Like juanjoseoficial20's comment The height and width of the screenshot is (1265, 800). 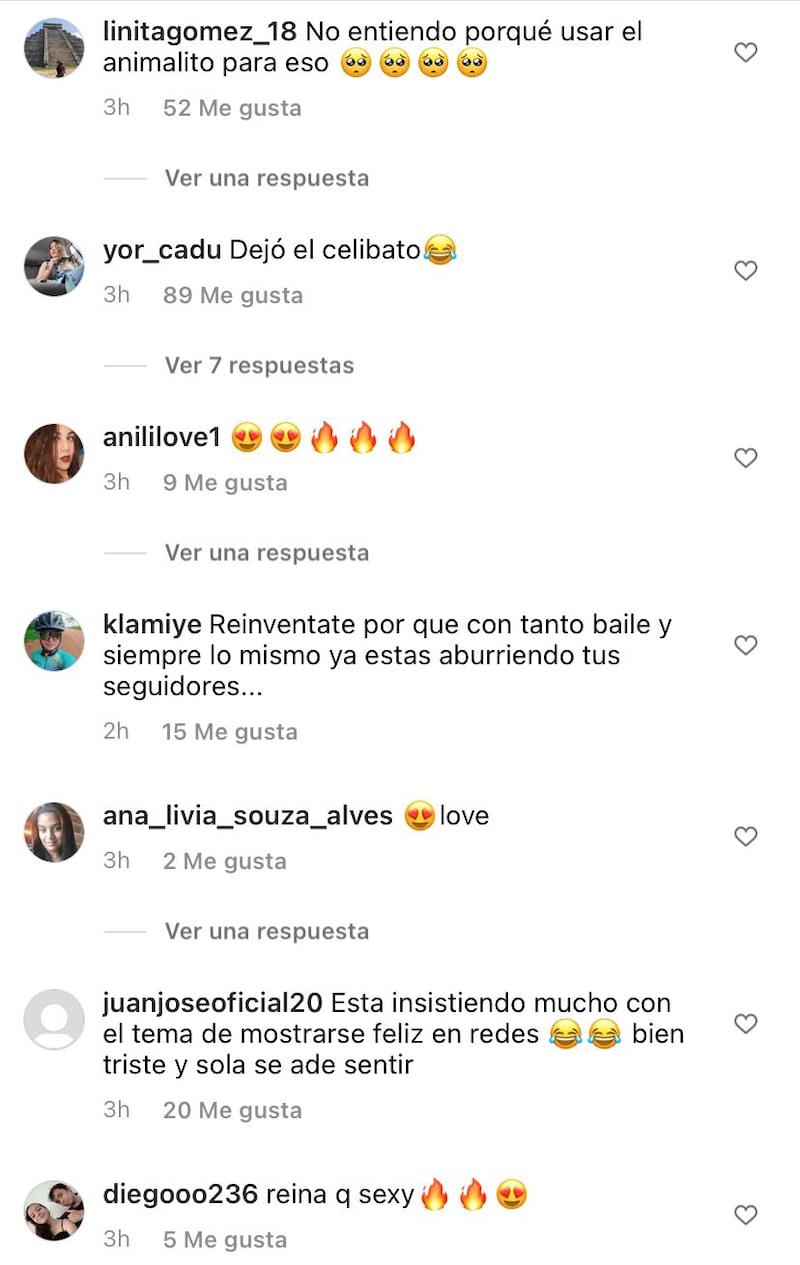pos(746,1023)
